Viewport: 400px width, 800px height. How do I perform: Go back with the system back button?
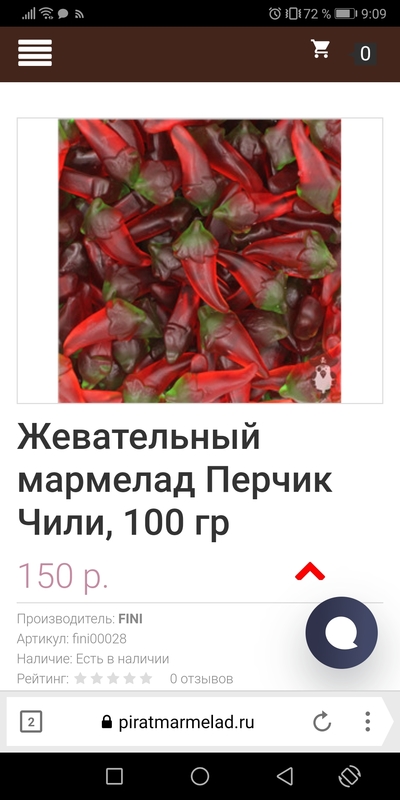pos(285,777)
